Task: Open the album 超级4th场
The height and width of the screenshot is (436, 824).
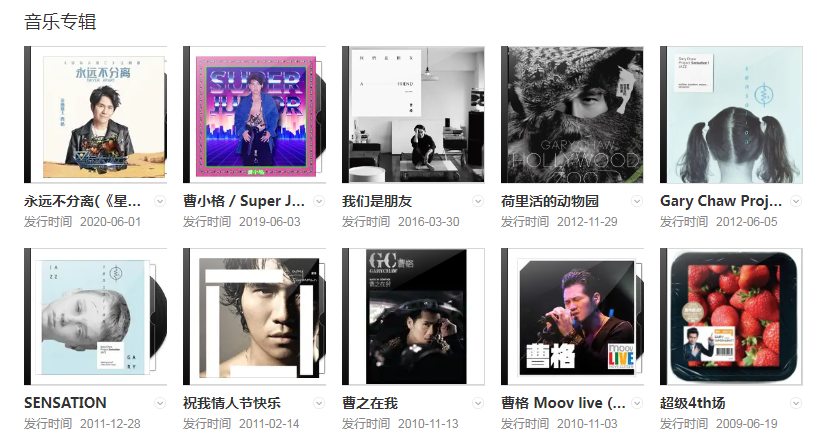Action: (732, 315)
